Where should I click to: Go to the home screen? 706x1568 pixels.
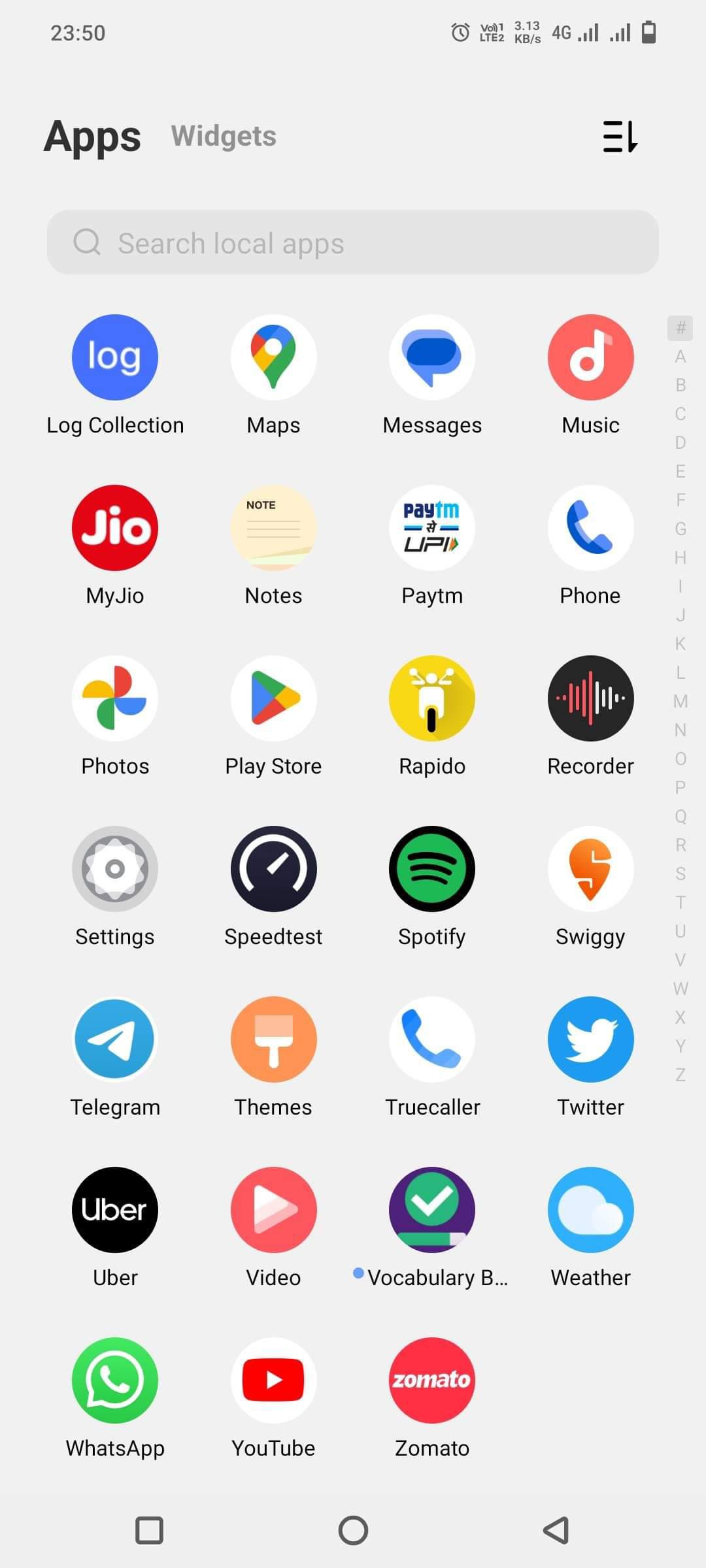pyautogui.click(x=353, y=1530)
